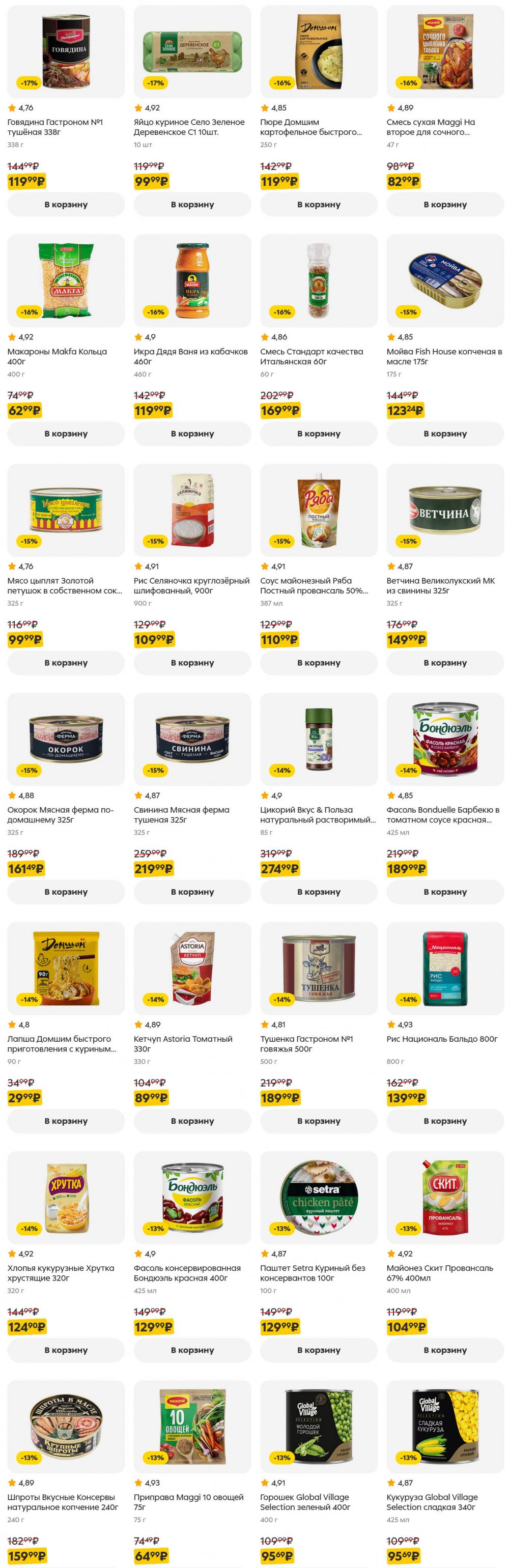Add Цикорий Вкус & Польза to cart

[x=319, y=892]
